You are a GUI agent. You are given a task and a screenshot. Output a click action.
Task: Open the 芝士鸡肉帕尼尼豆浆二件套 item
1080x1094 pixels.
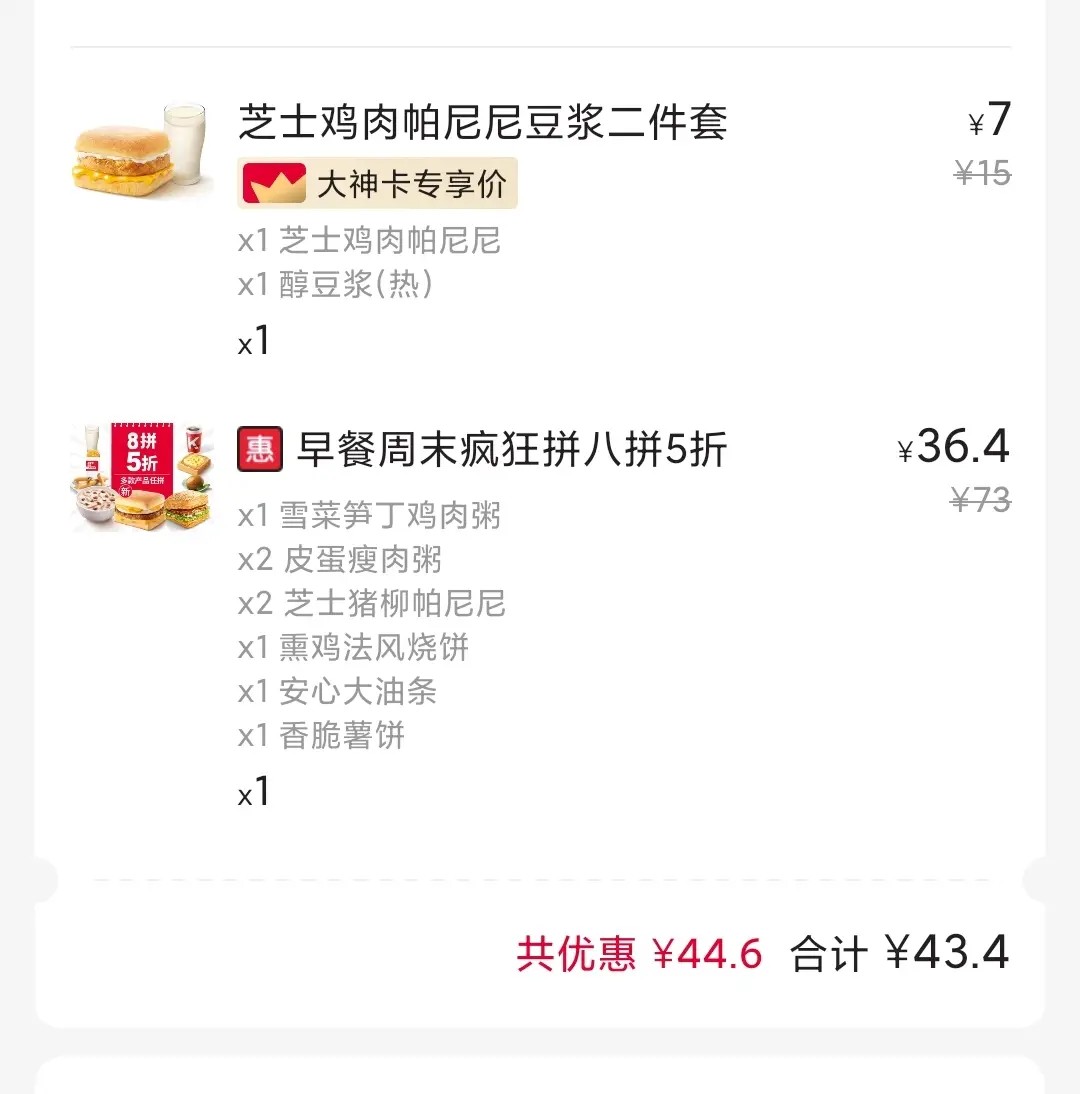pos(482,122)
